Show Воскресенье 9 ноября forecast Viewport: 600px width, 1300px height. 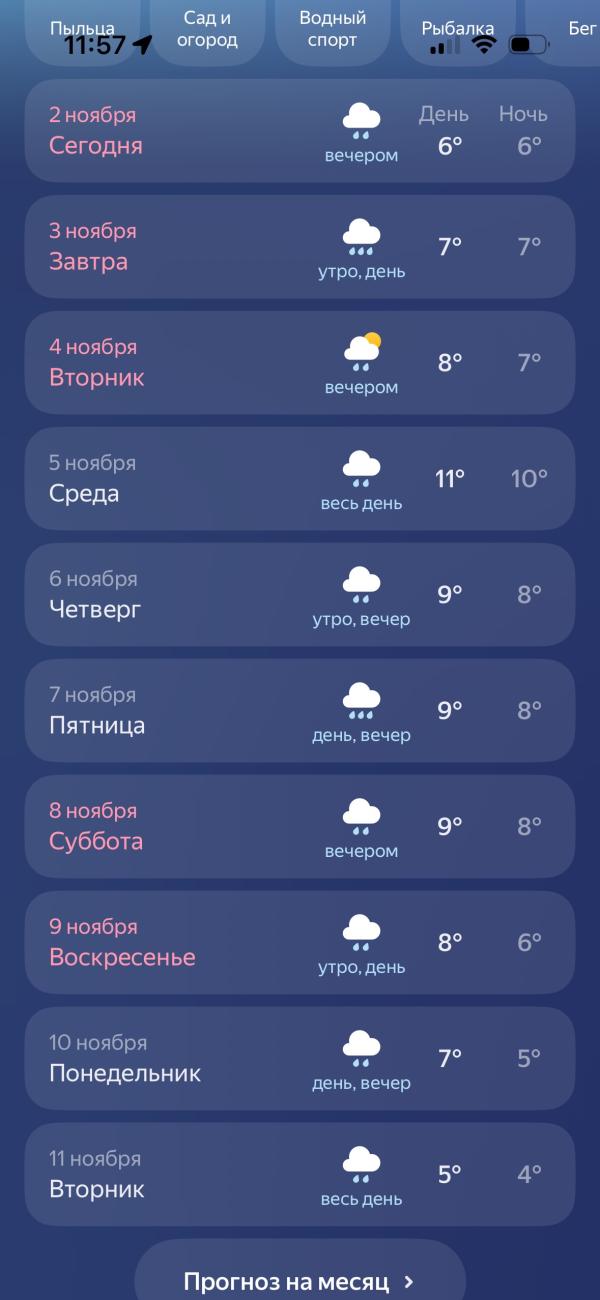coord(300,943)
